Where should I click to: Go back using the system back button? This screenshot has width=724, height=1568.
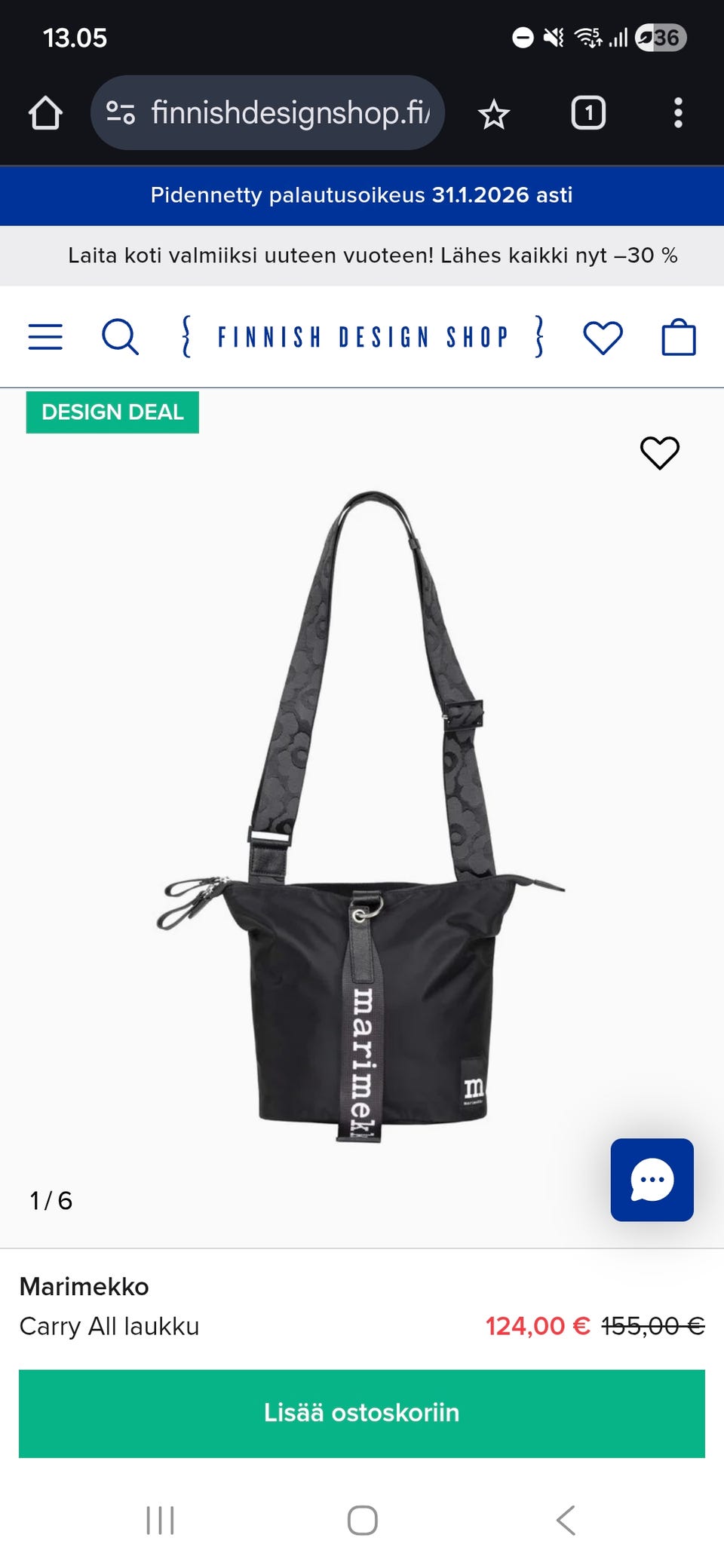[x=565, y=1521]
